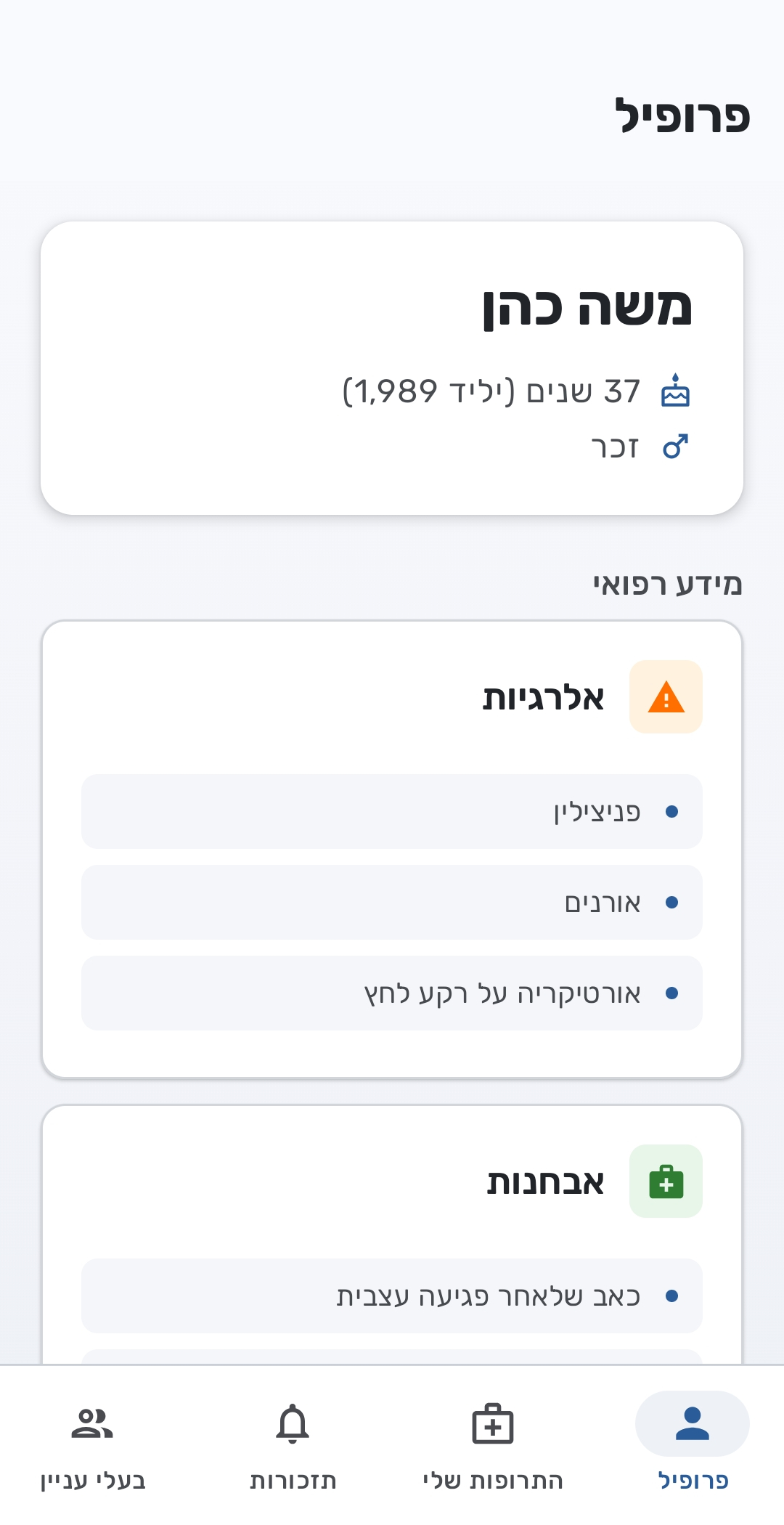Click the אלרגיות section heading
The width and height of the screenshot is (784, 1525).
(x=544, y=696)
